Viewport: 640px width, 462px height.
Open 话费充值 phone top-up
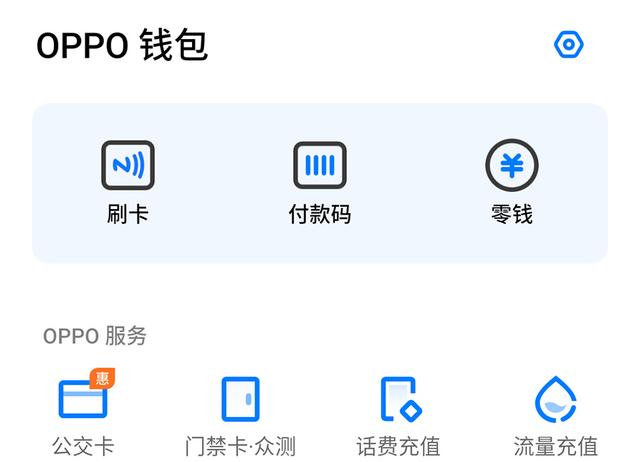point(399,412)
